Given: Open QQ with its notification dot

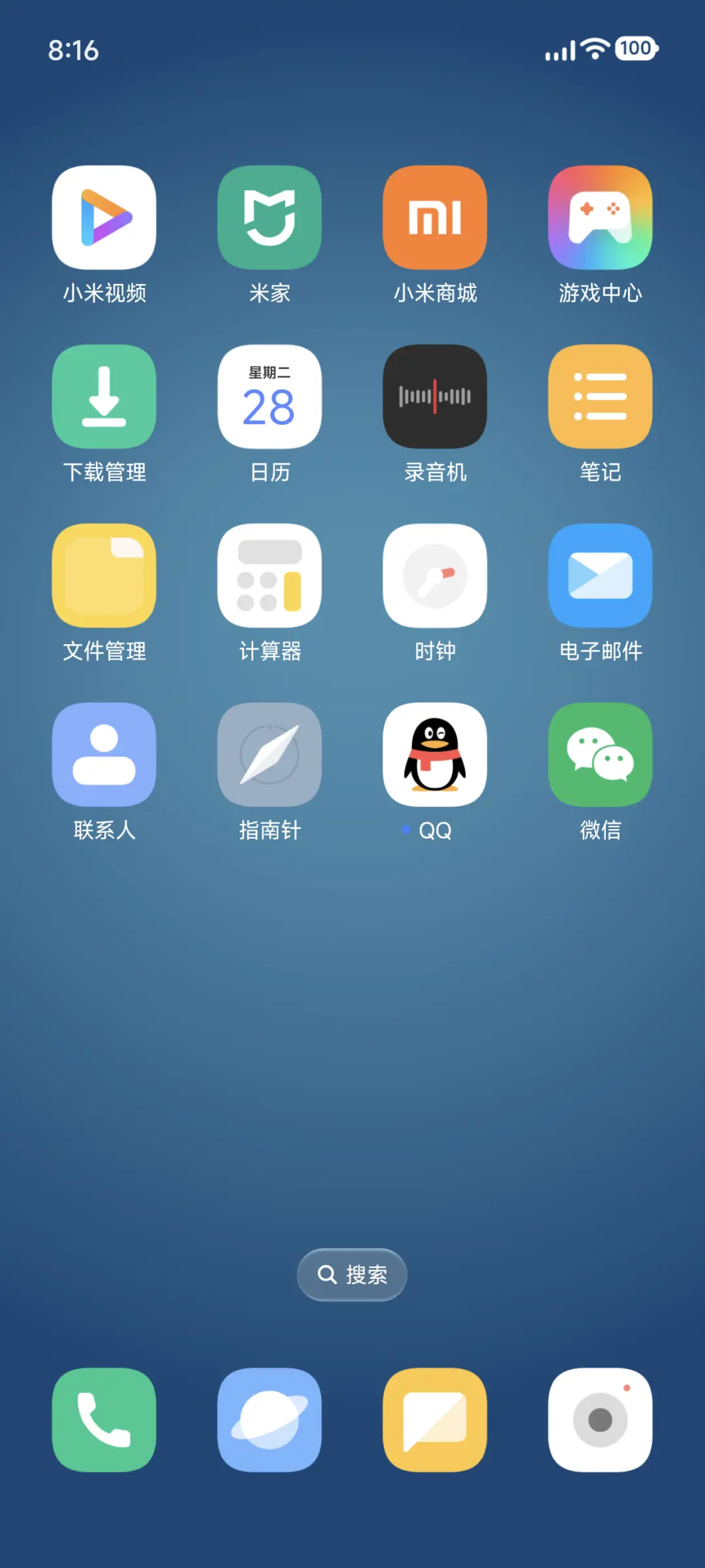Looking at the screenshot, I should pyautogui.click(x=435, y=754).
